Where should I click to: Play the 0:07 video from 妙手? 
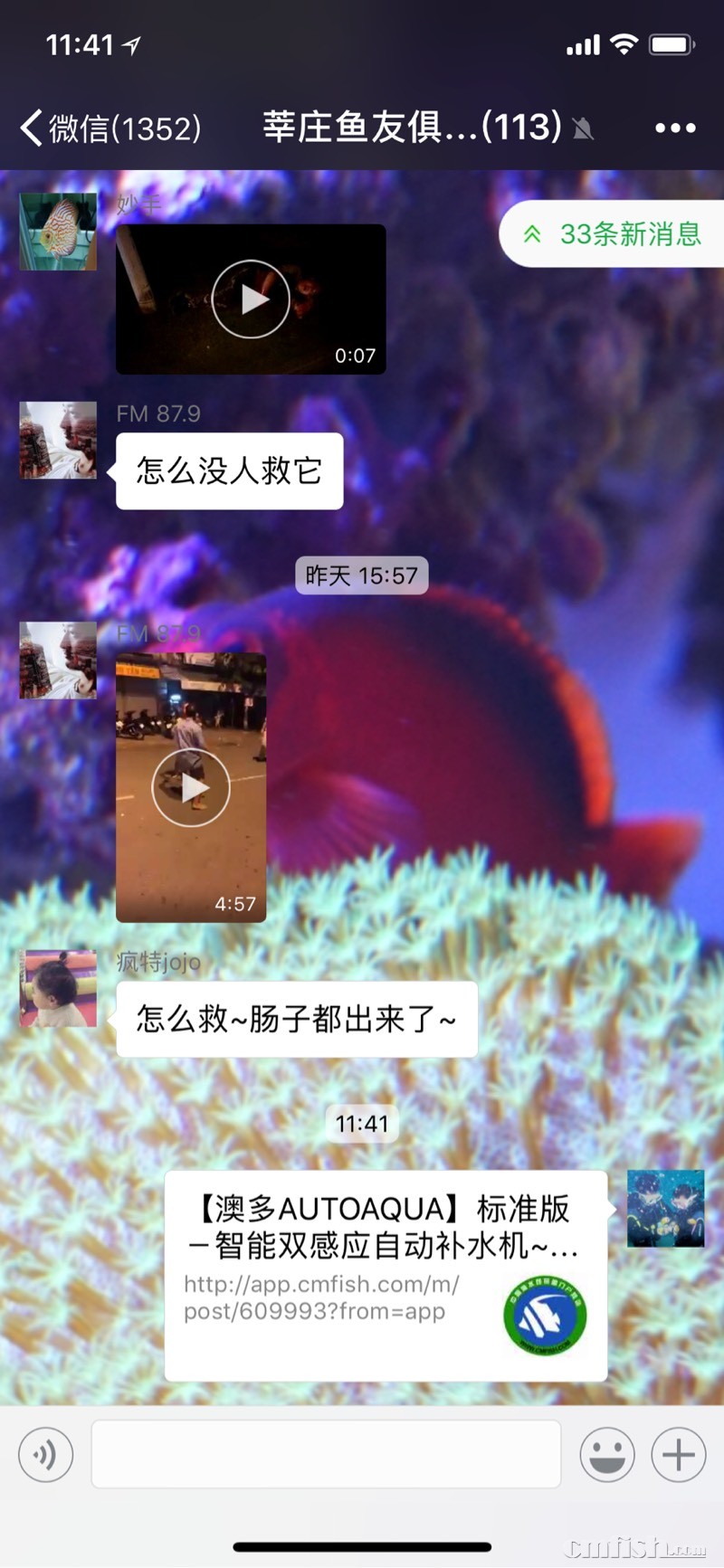click(x=251, y=299)
